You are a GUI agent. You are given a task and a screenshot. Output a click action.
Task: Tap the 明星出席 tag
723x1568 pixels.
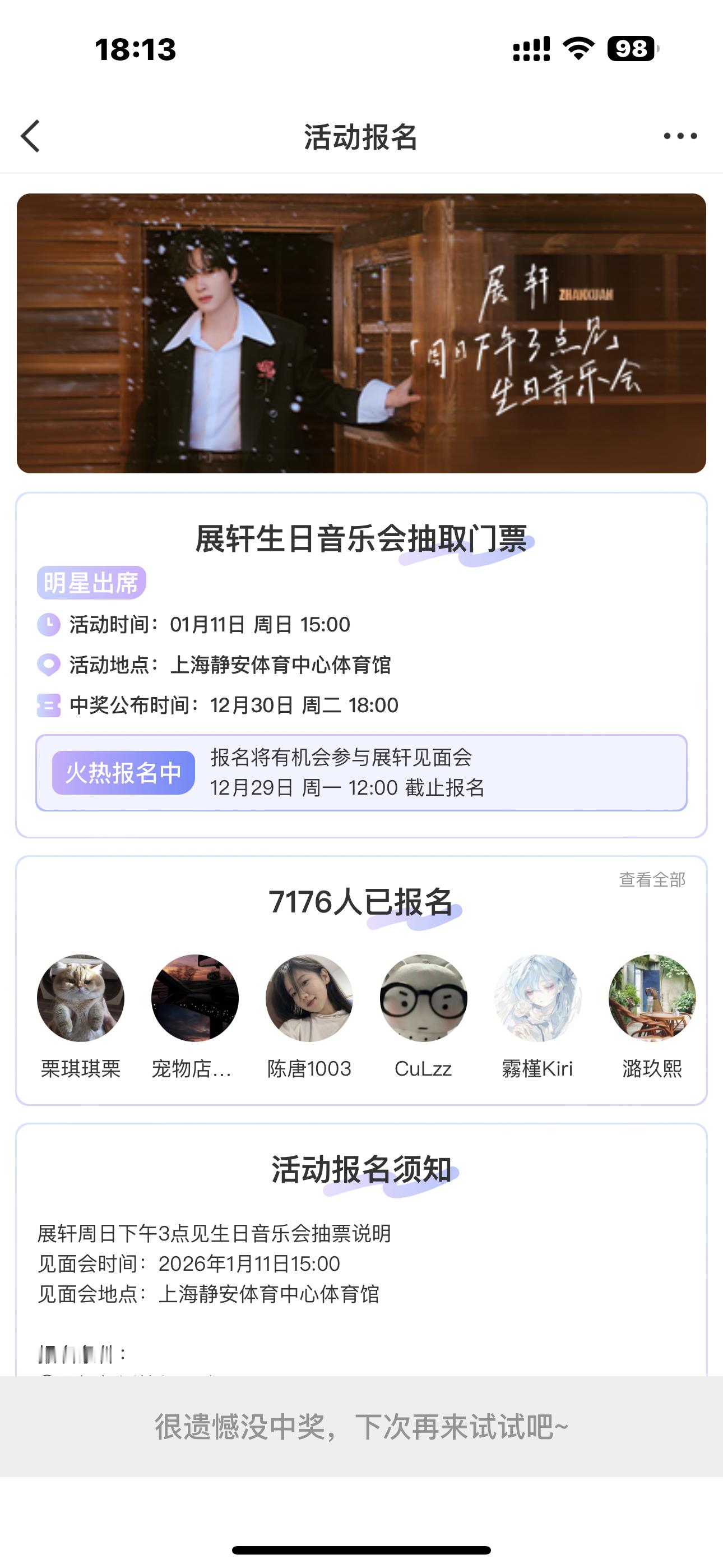93,582
